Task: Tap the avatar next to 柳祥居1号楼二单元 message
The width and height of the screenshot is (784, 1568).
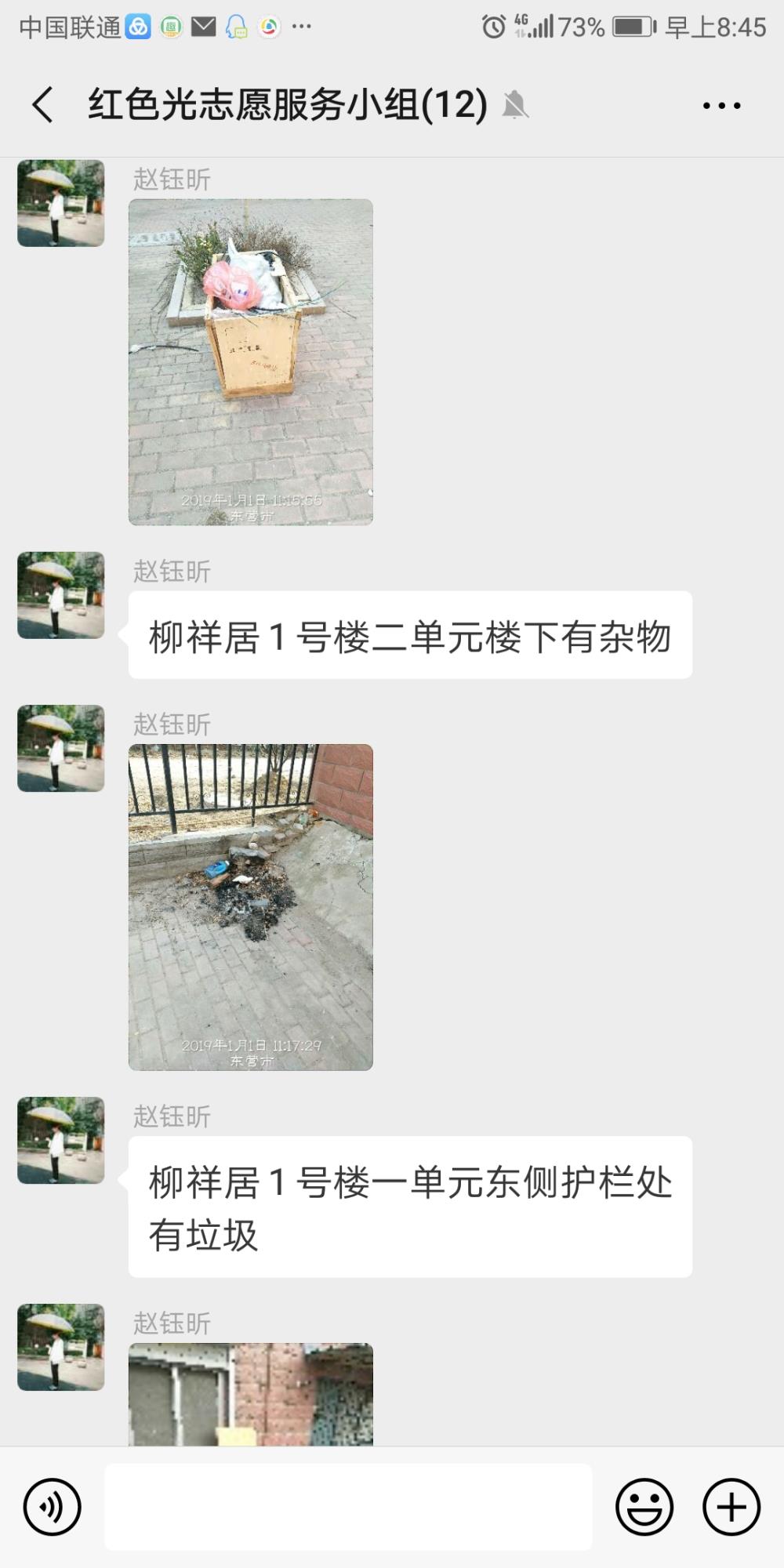Action: click(61, 595)
